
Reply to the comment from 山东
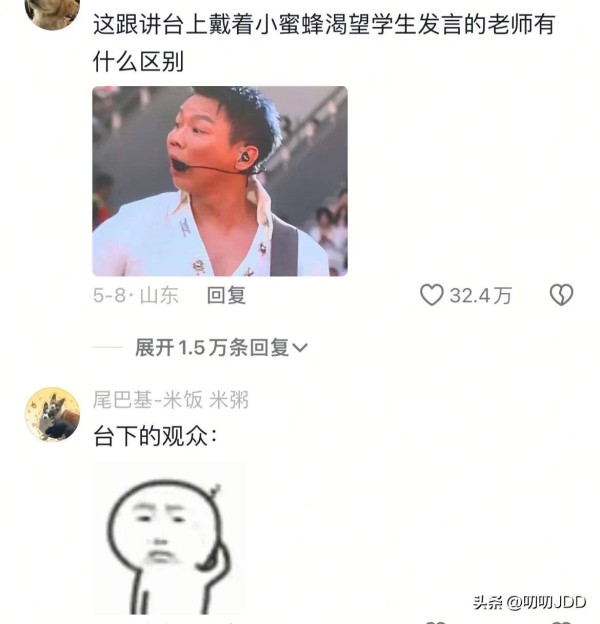click(x=226, y=295)
